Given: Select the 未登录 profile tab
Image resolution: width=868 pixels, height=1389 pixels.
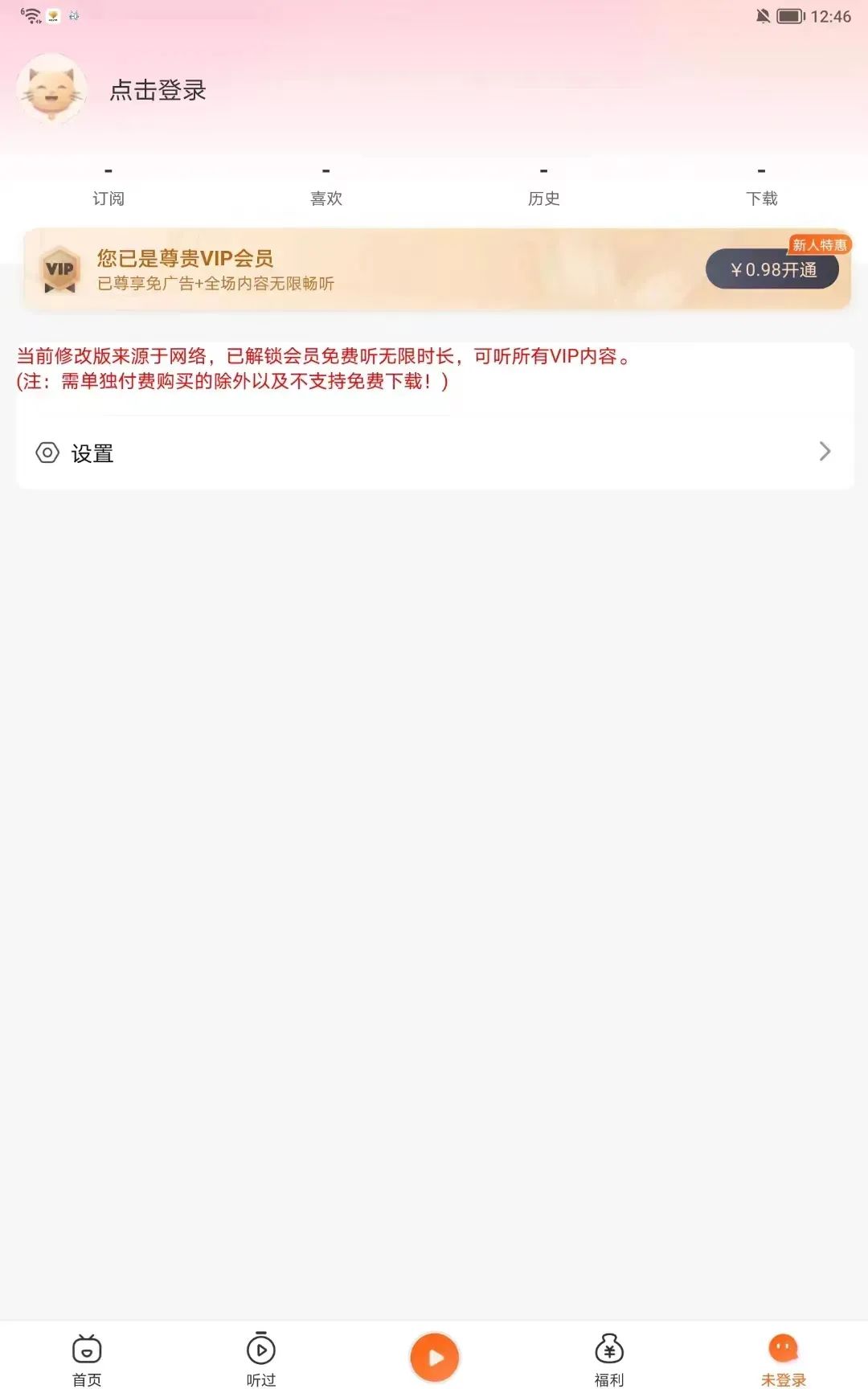Looking at the screenshot, I should [784, 1360].
